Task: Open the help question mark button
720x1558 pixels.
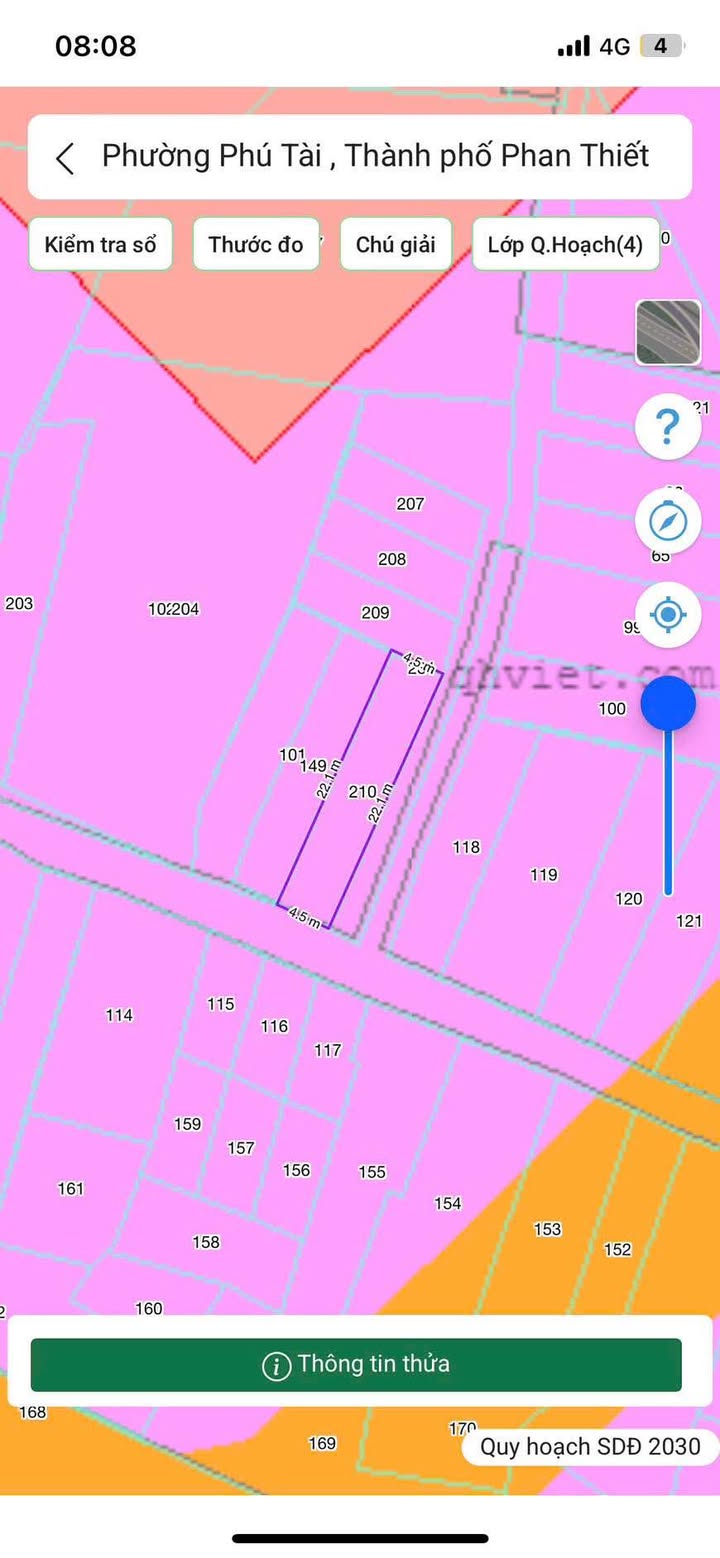Action: (x=668, y=428)
